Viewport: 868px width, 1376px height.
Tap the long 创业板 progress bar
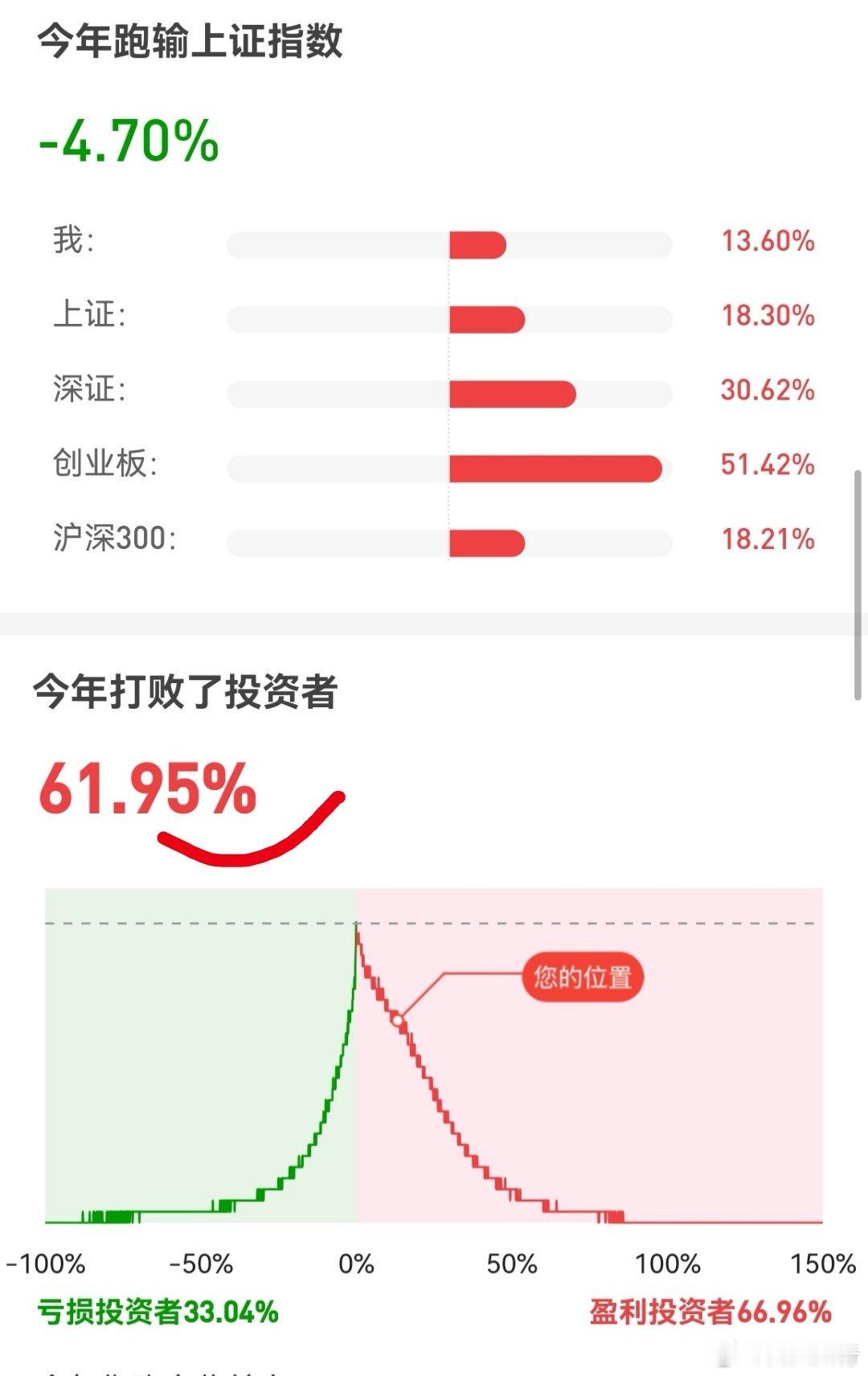click(555, 467)
